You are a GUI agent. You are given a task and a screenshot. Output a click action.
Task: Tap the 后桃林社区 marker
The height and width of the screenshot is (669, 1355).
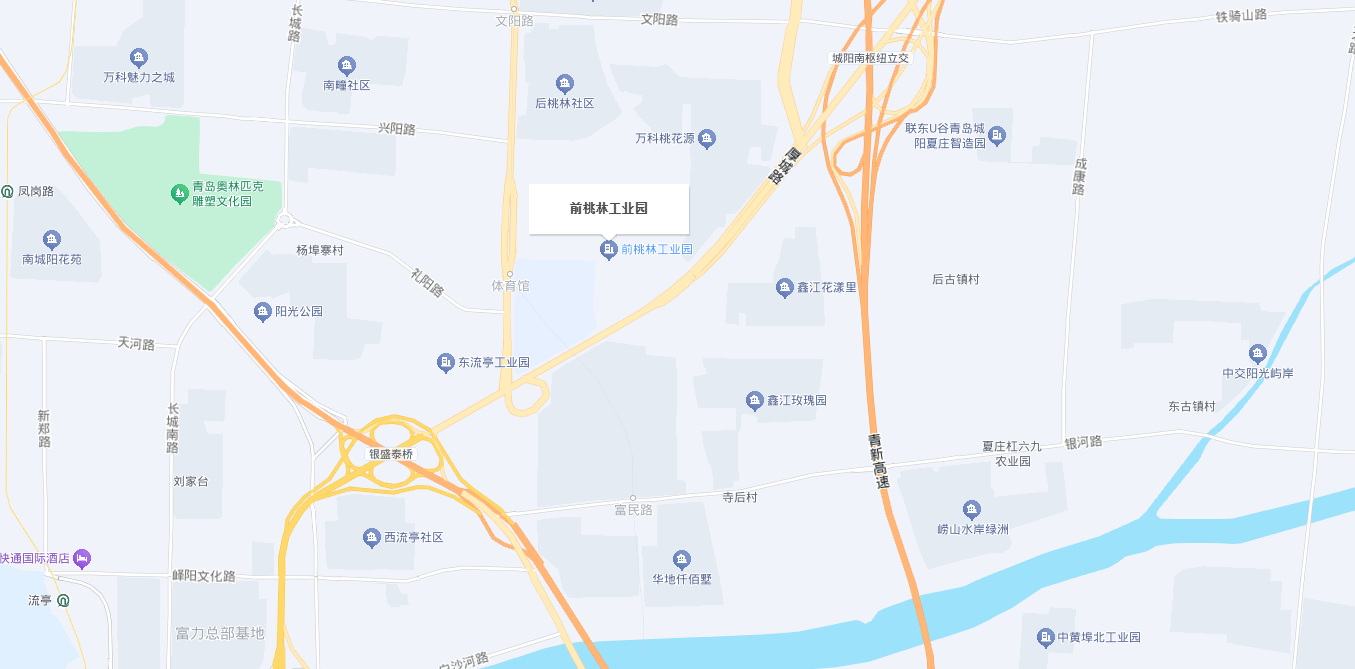tap(565, 84)
